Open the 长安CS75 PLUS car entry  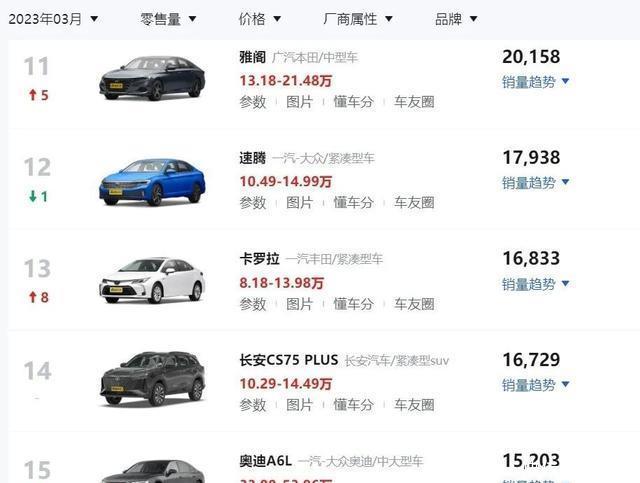tap(288, 360)
